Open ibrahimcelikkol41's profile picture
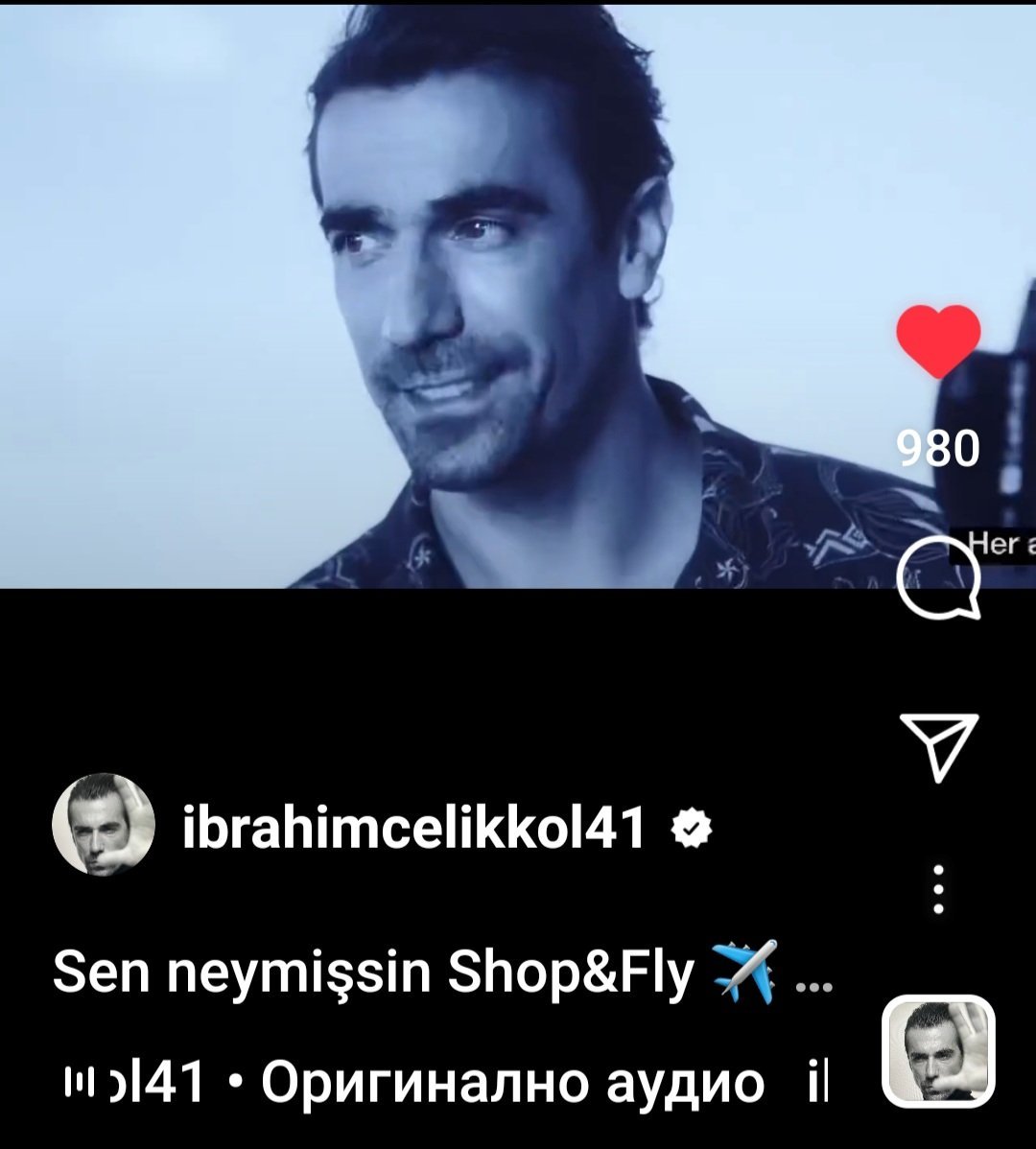 tap(103, 825)
